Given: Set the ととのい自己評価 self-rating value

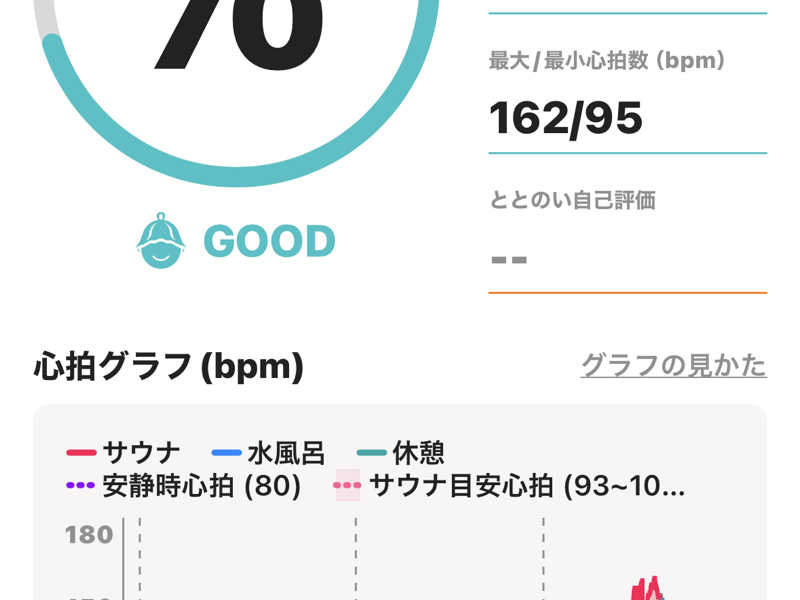Looking at the screenshot, I should pyautogui.click(x=510, y=260).
